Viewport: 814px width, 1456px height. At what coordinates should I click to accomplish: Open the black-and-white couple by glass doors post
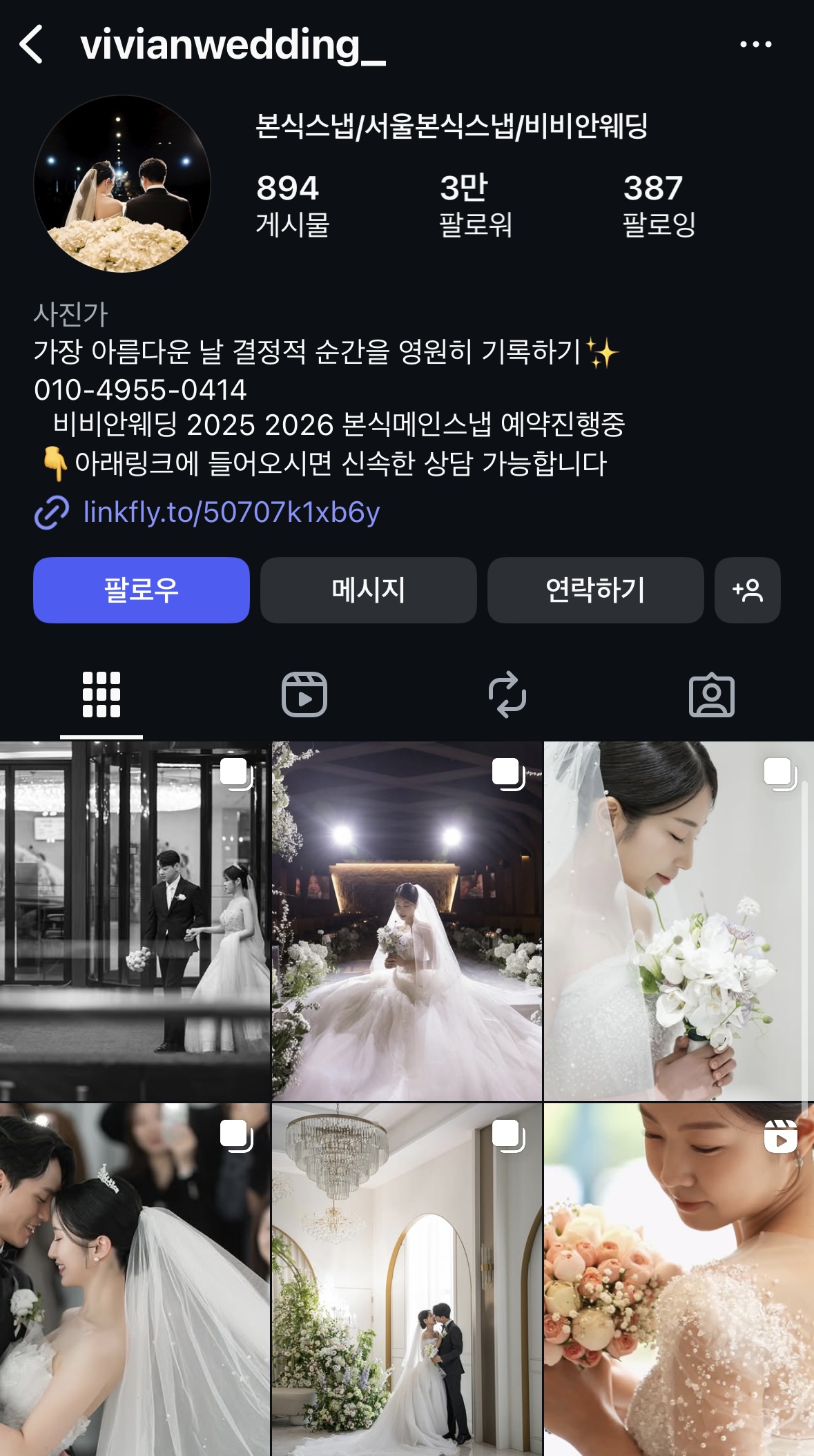[135, 921]
